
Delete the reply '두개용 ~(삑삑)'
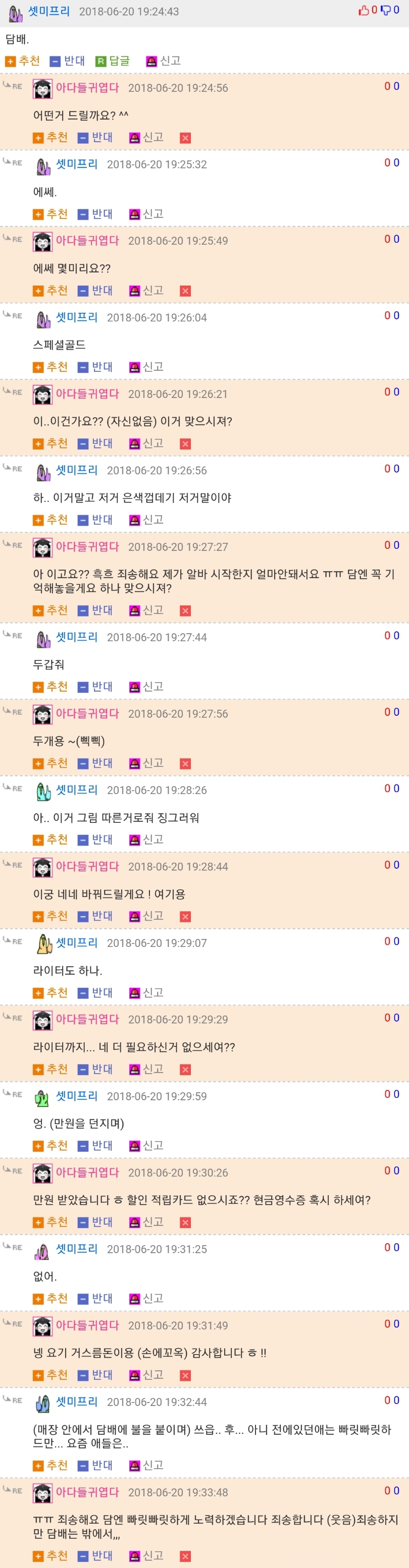(x=185, y=763)
